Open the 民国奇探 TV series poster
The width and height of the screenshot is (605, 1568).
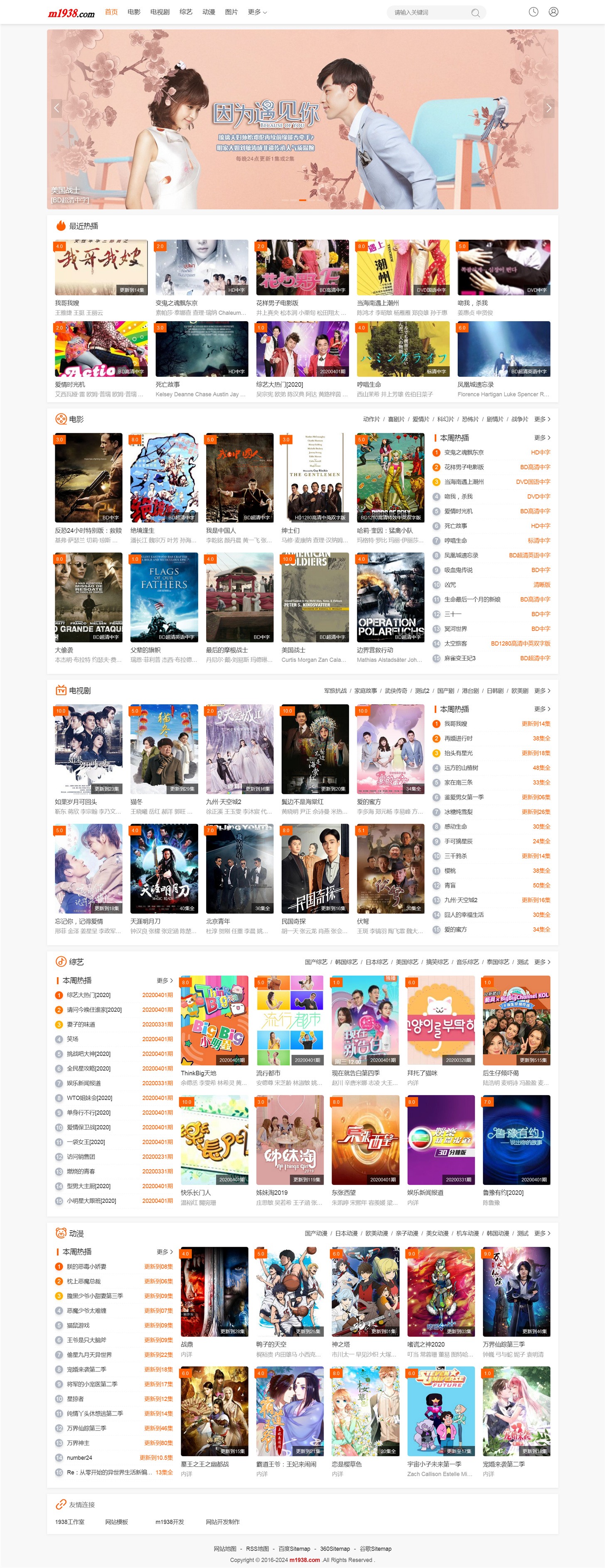(x=315, y=868)
